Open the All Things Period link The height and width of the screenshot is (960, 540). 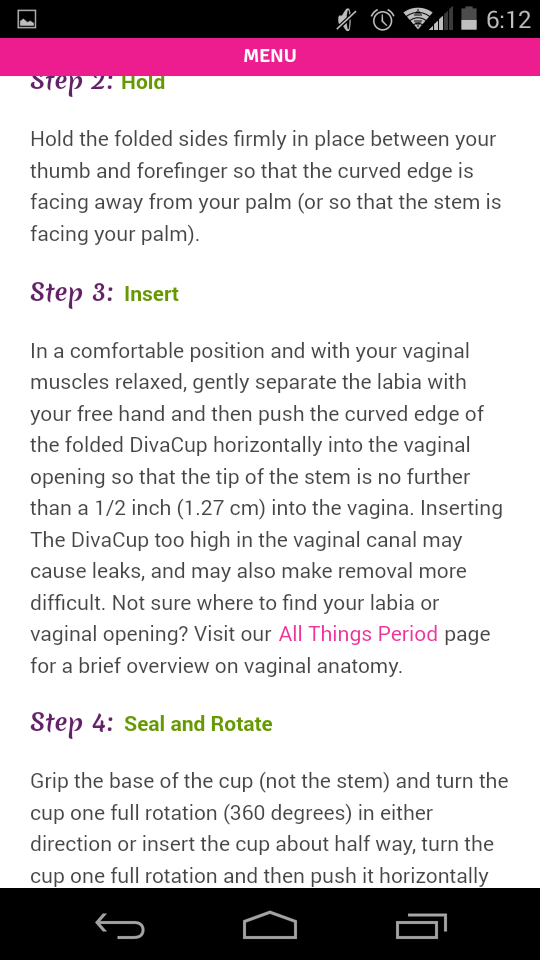pos(358,634)
